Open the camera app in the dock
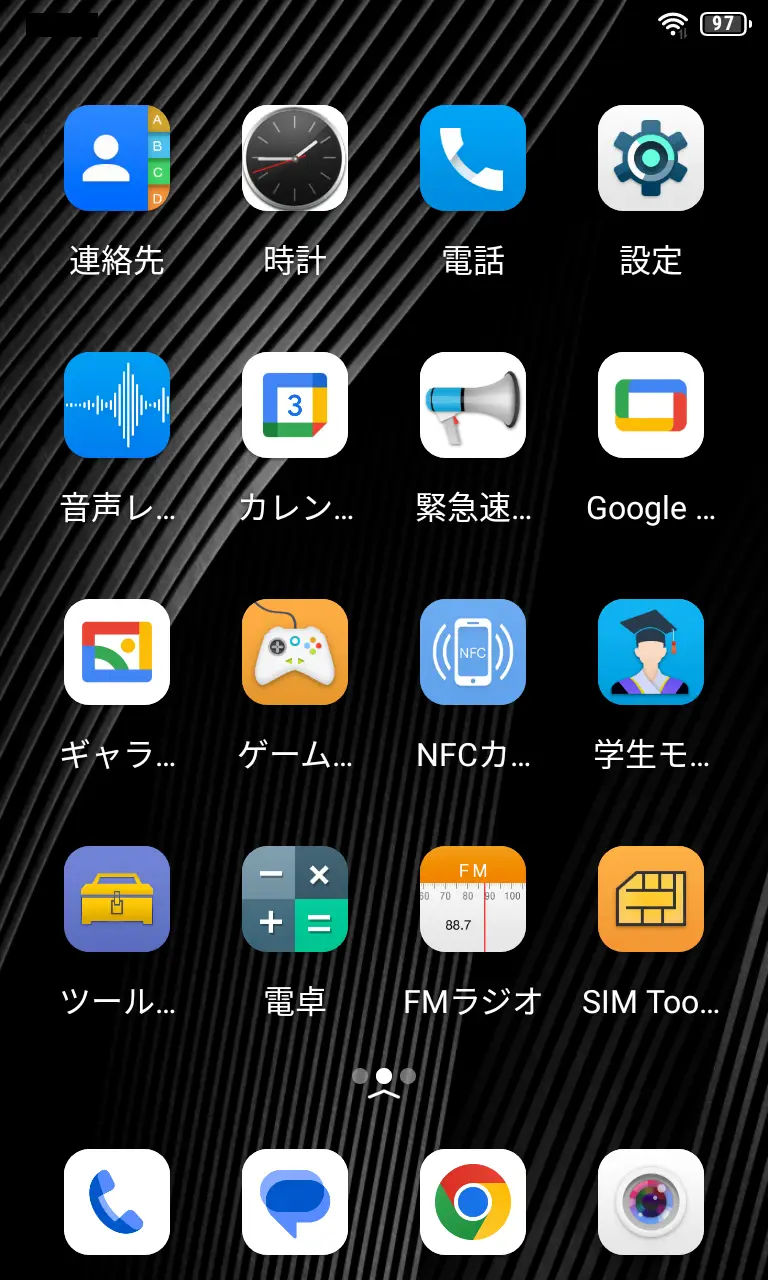This screenshot has height=1280, width=768. click(651, 1202)
